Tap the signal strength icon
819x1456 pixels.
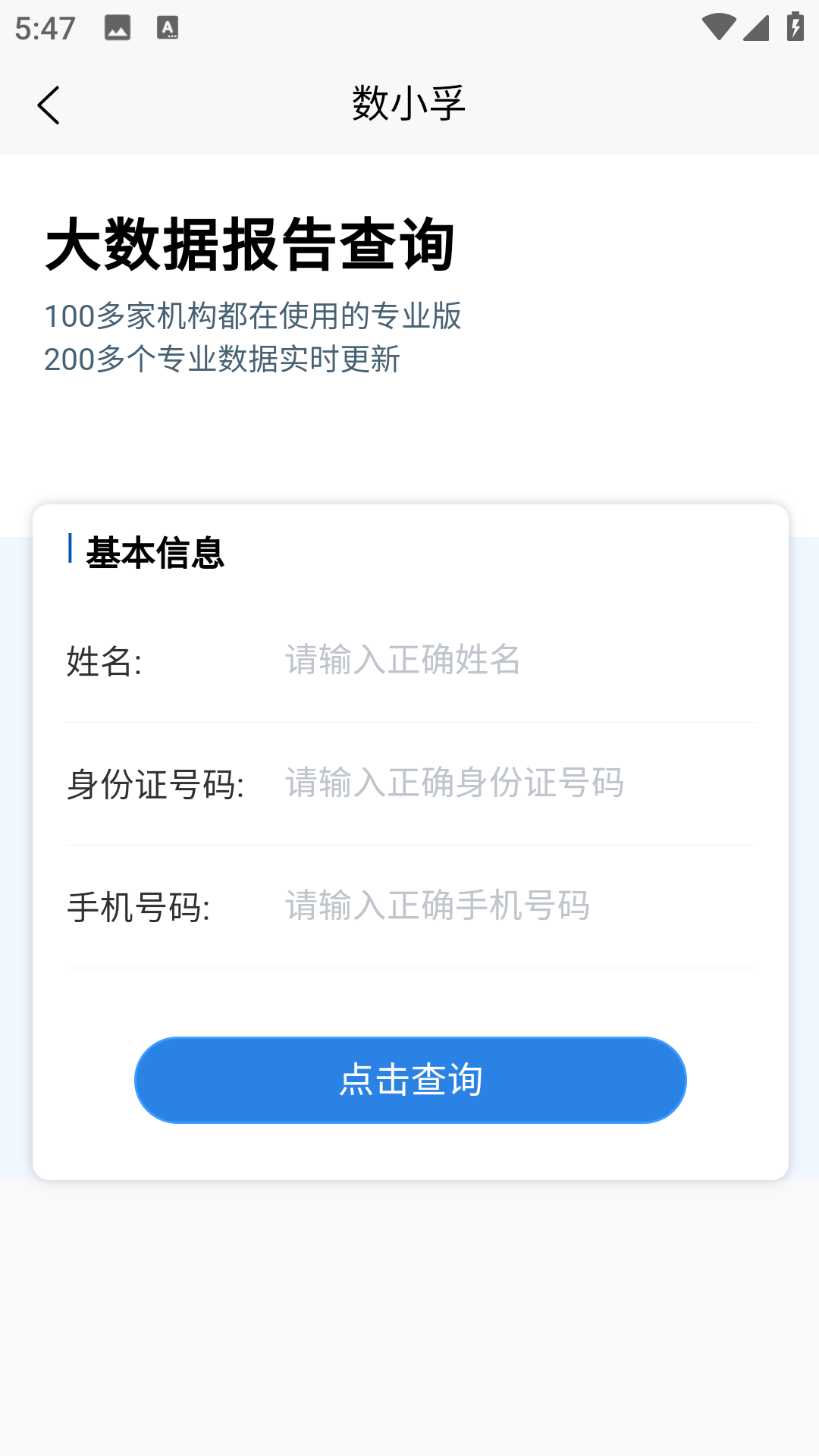[756, 27]
